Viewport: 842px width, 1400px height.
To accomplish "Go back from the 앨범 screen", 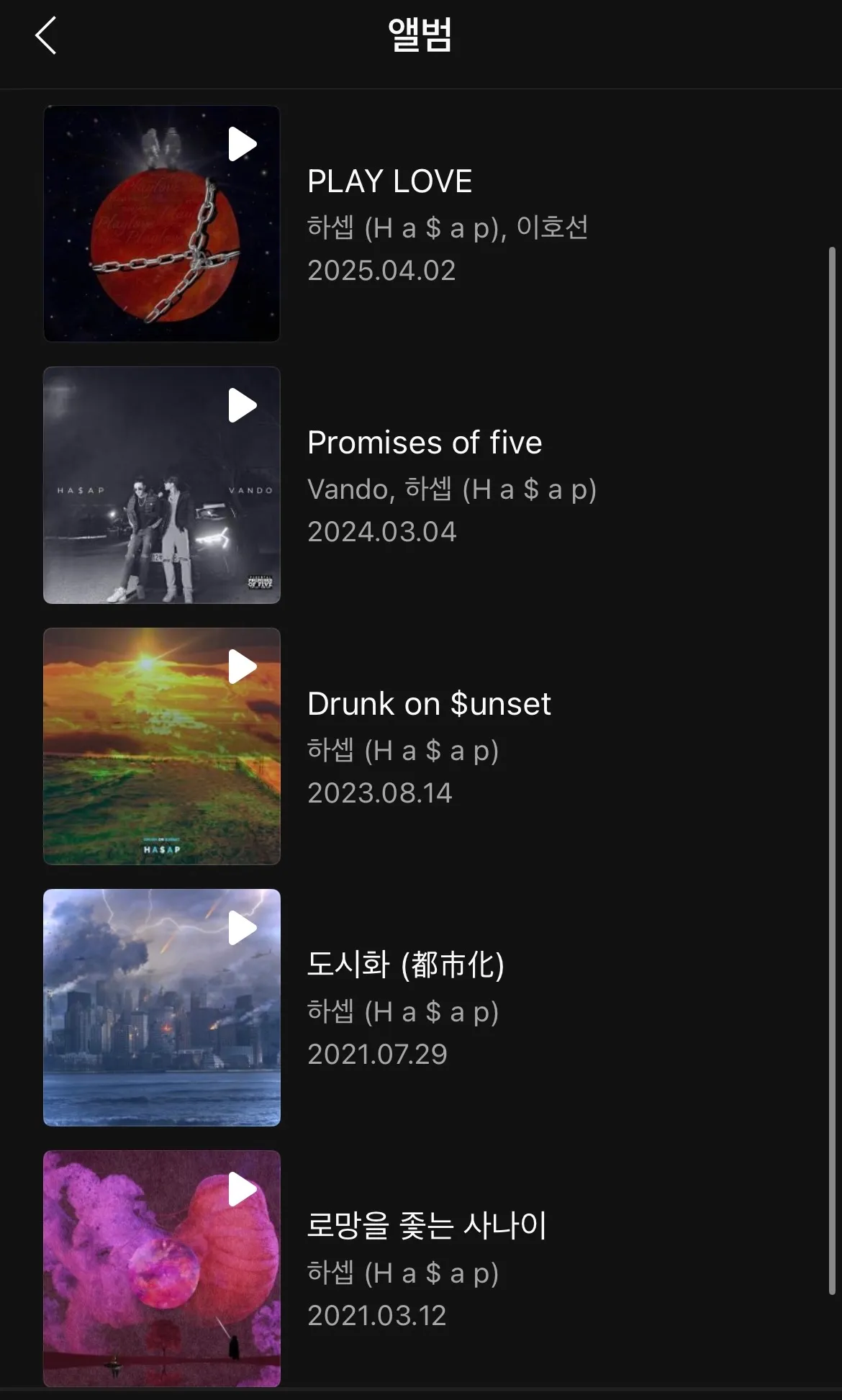I will pyautogui.click(x=46, y=36).
